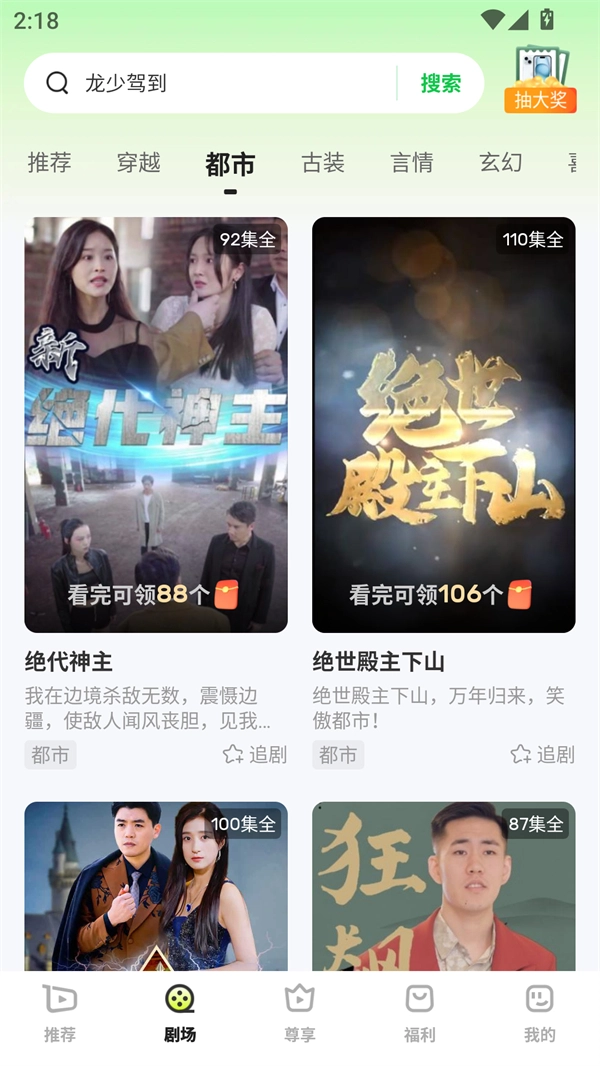600x1066 pixels.
Task: Open the 抽大奖 lottery icon
Action: point(540,79)
